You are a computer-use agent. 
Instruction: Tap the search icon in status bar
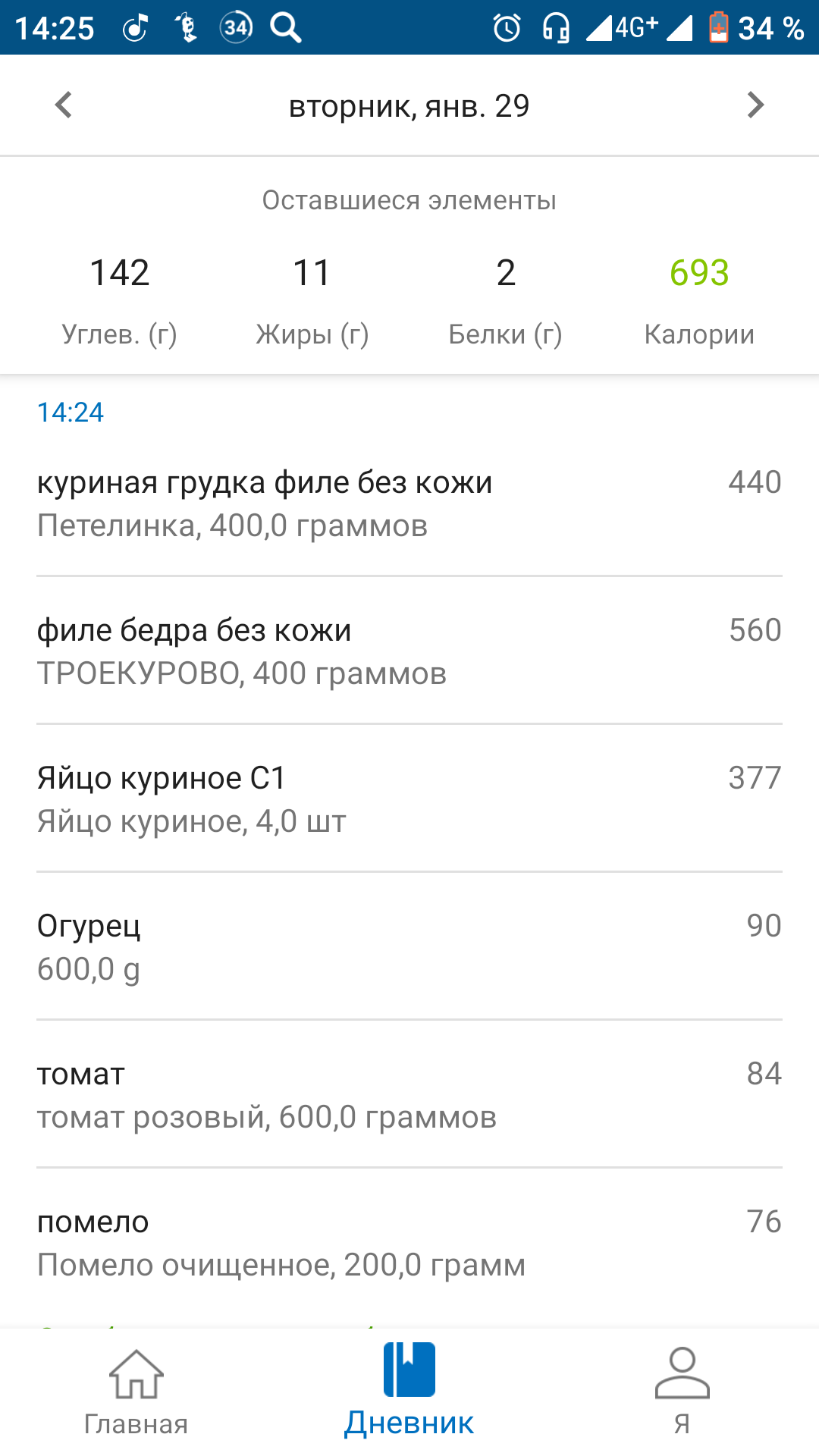286,27
